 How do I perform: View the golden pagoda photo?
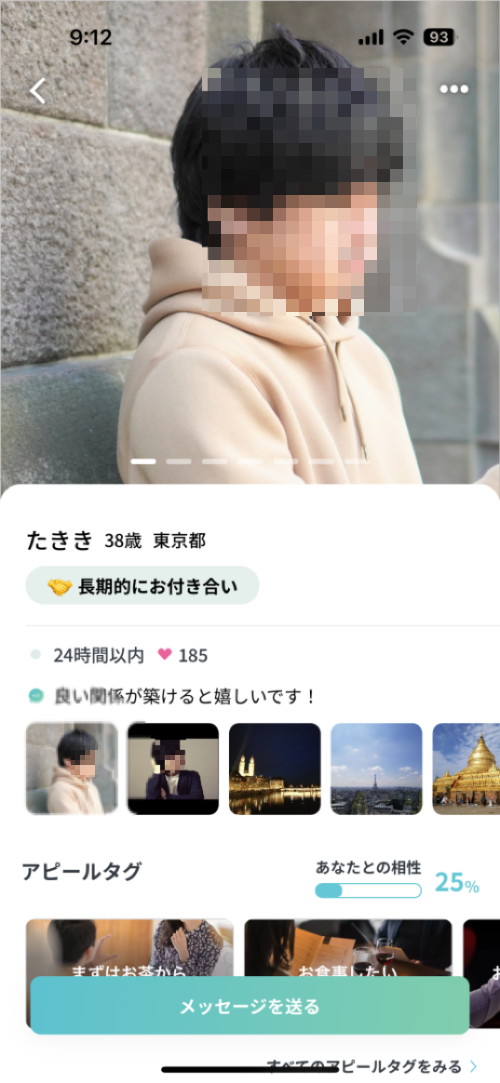click(466, 769)
